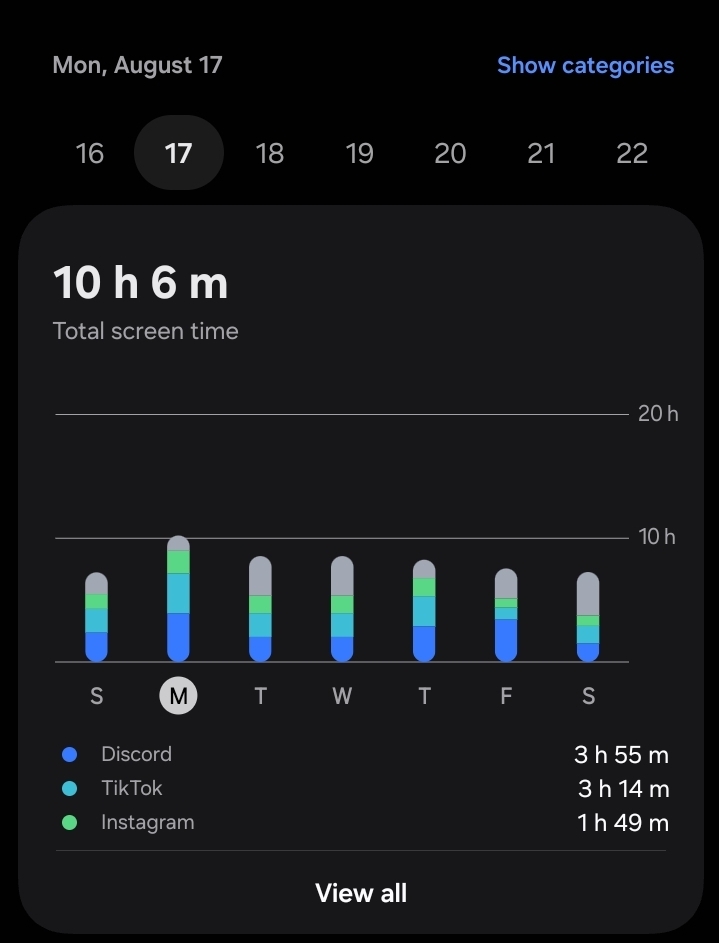
Task: Switch to date 19
Action: pyautogui.click(x=360, y=153)
